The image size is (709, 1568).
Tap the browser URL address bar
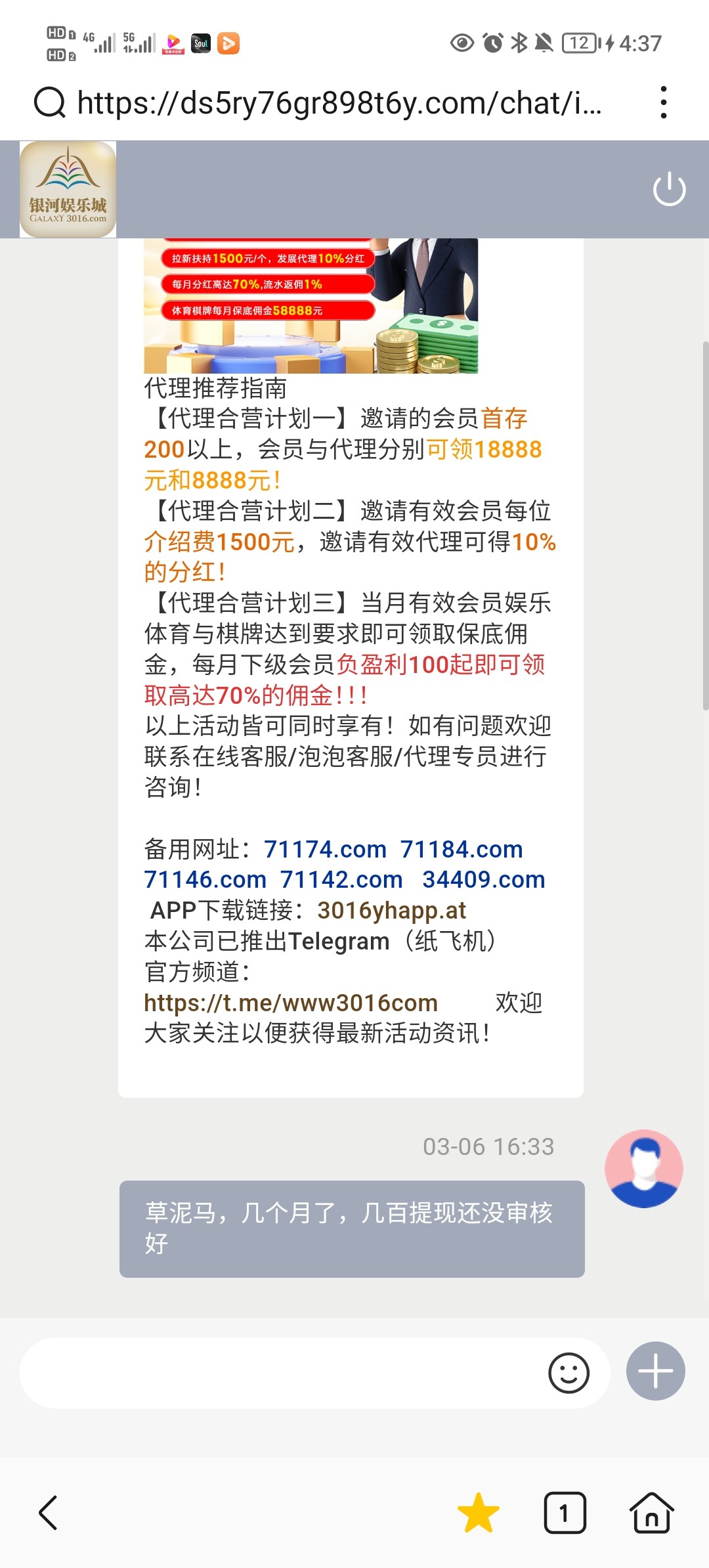(x=338, y=103)
